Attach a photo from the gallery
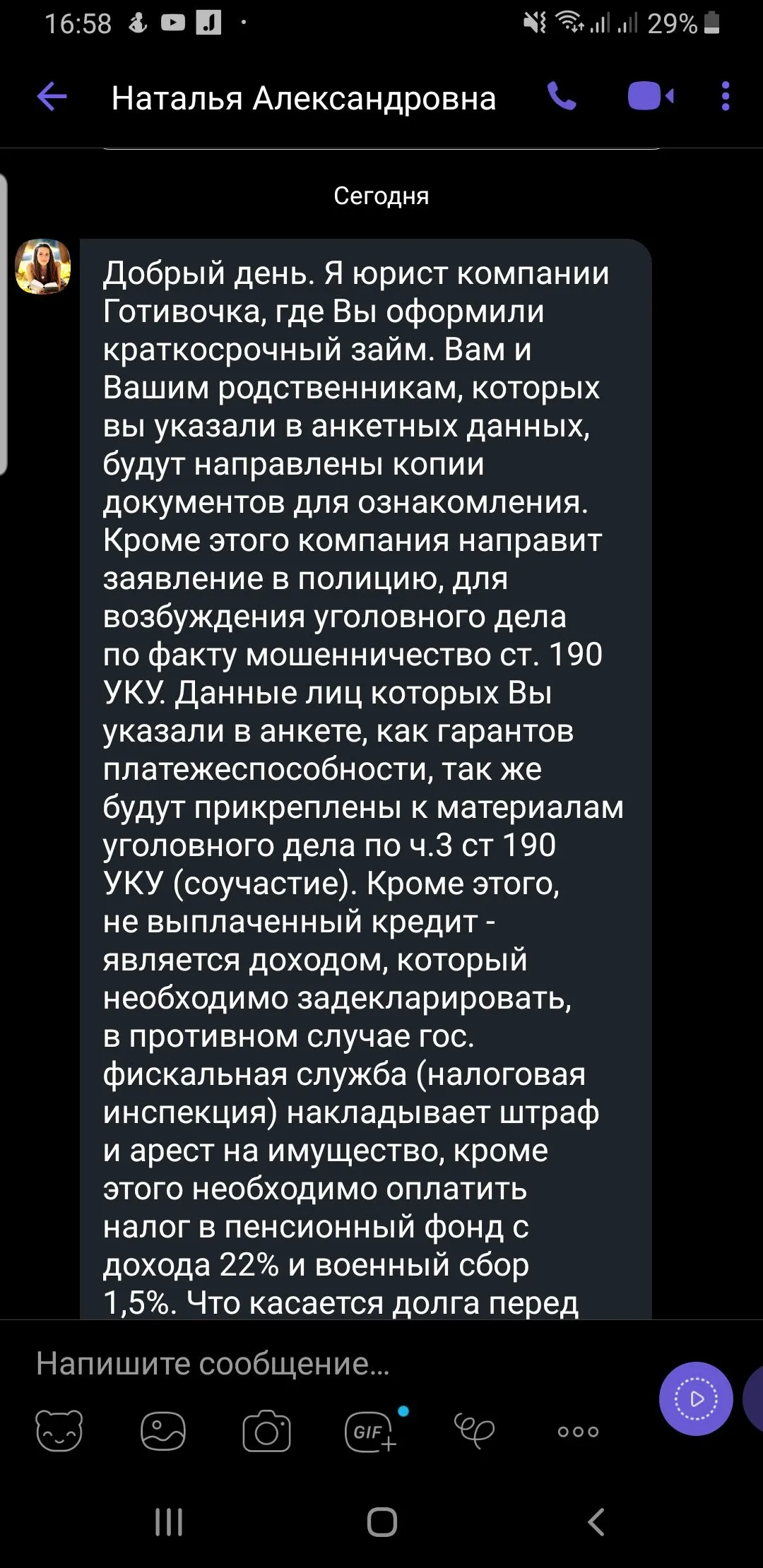The height and width of the screenshot is (1568, 763). tap(163, 1431)
